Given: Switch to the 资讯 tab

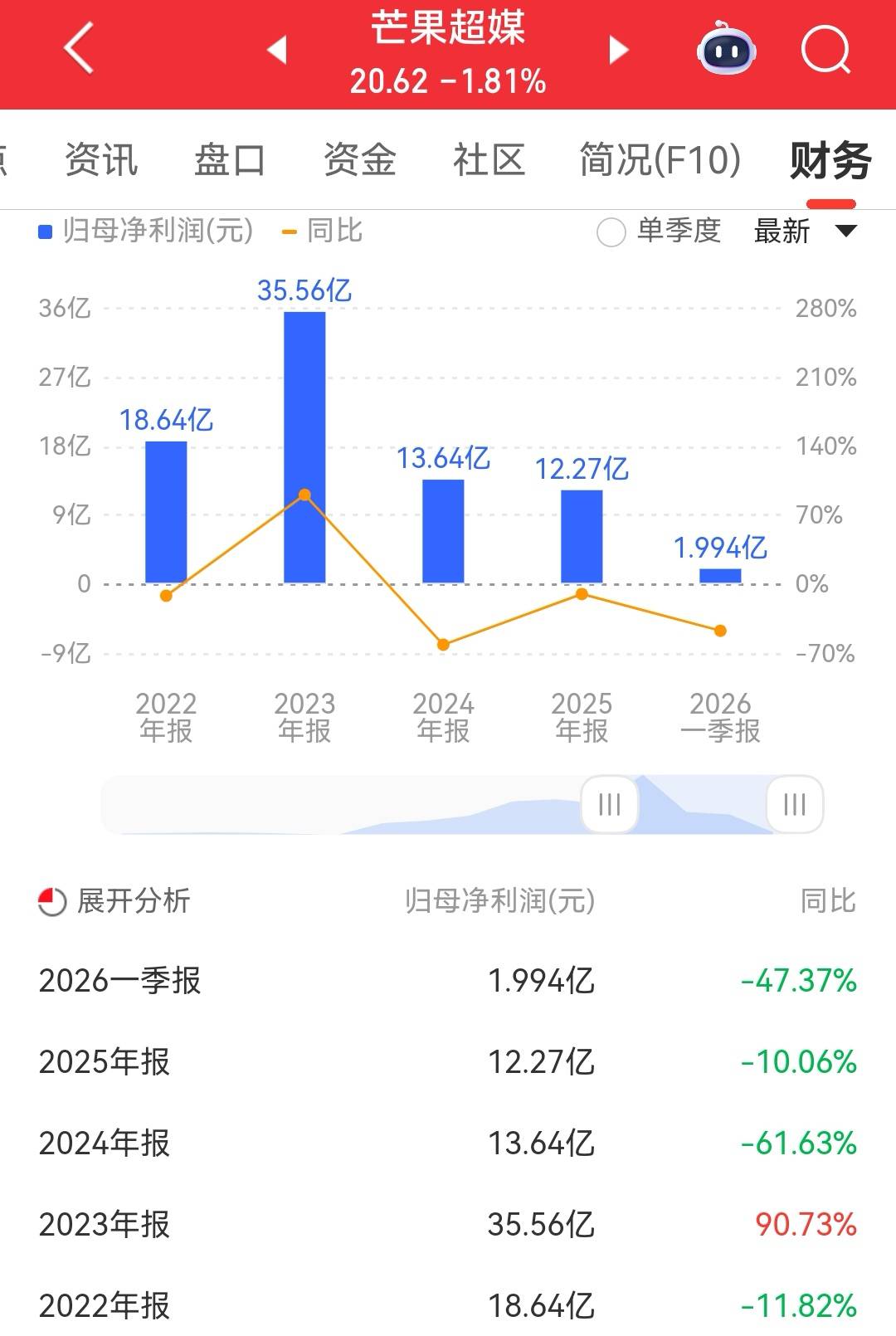Looking at the screenshot, I should coord(101,159).
